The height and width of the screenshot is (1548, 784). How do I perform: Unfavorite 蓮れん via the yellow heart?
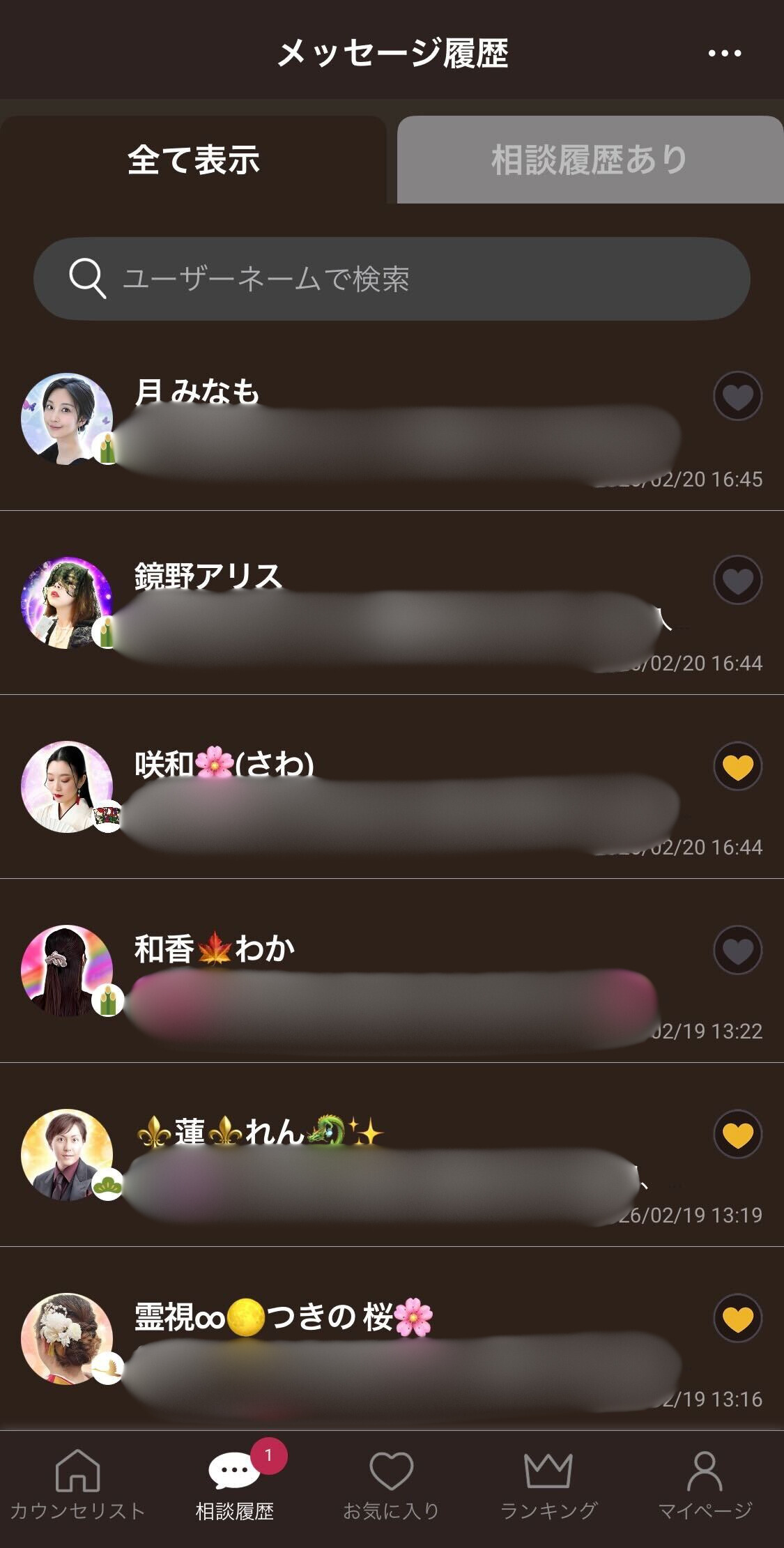737,1135
